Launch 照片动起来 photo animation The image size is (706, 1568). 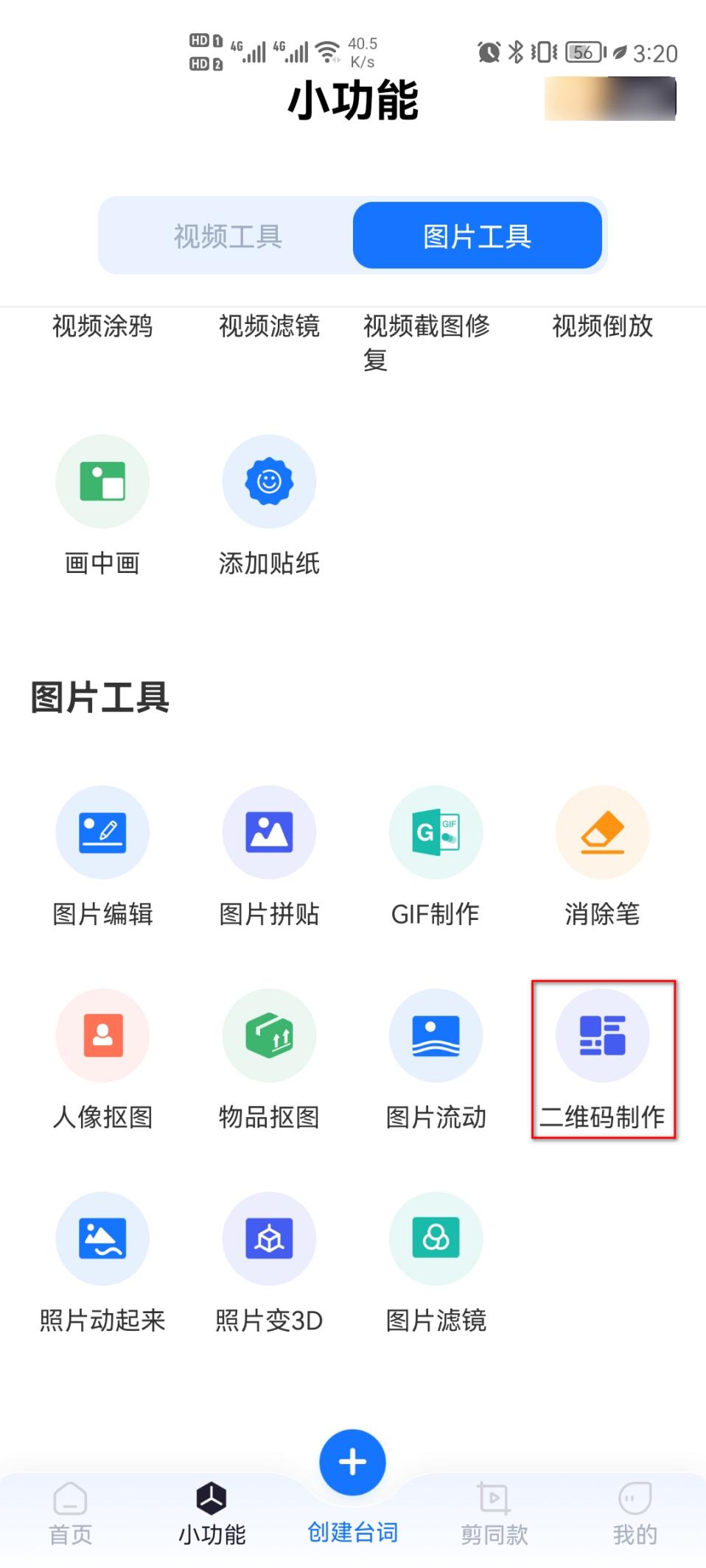click(x=102, y=1259)
